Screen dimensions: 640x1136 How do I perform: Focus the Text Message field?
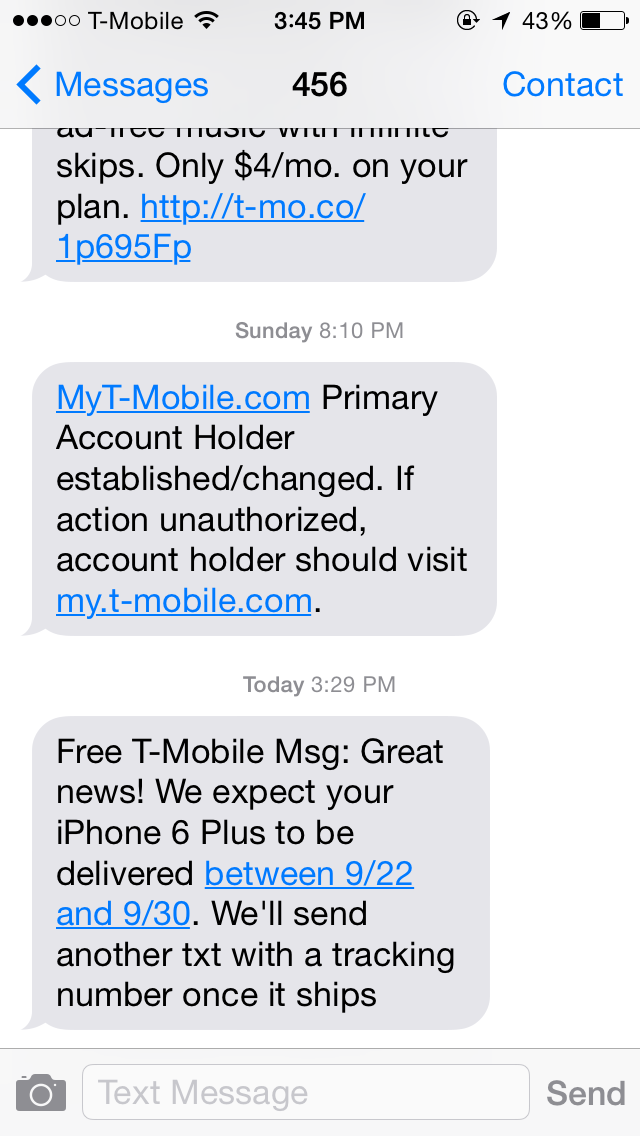tap(305, 1092)
